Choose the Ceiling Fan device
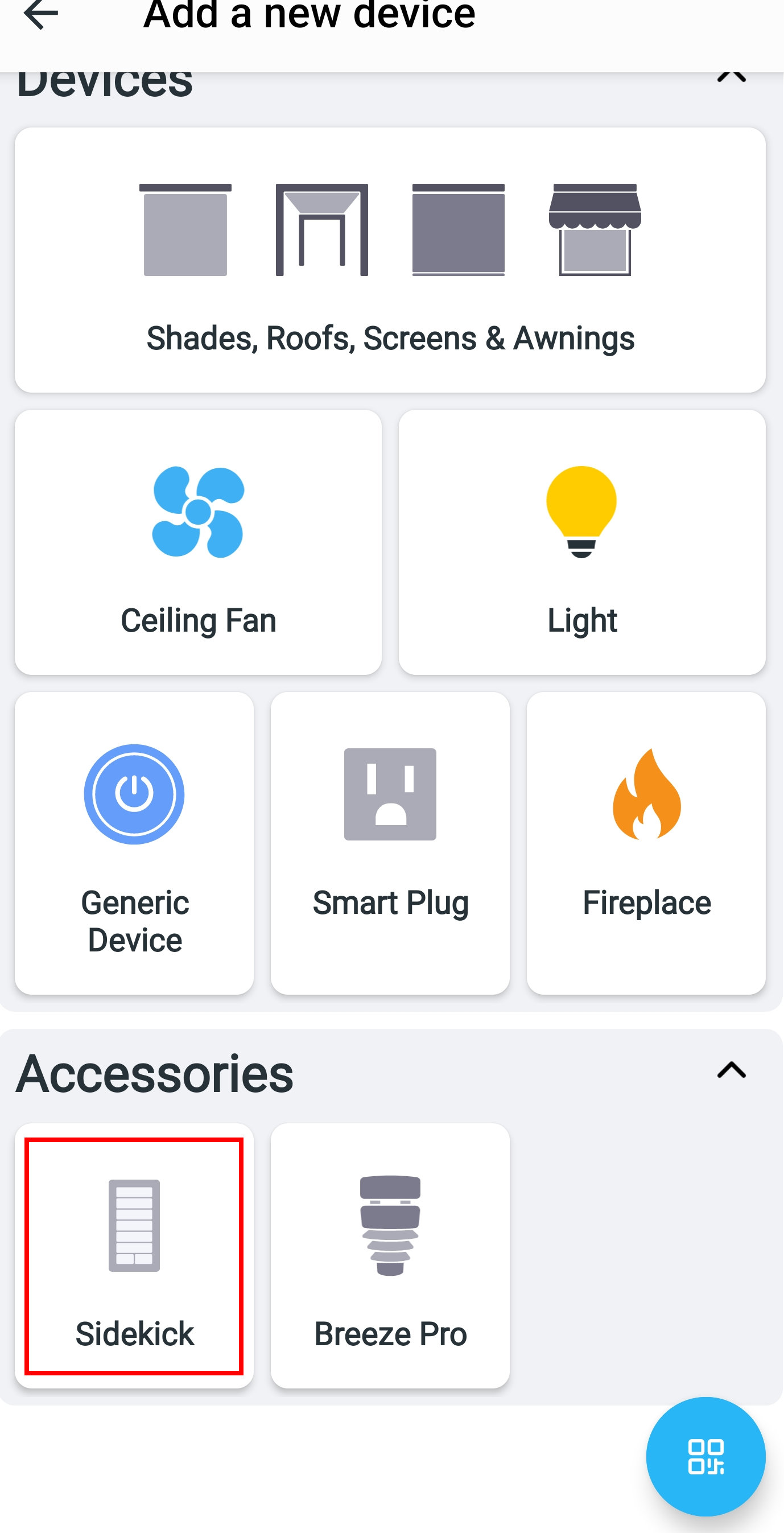Image resolution: width=784 pixels, height=1533 pixels. [198, 542]
